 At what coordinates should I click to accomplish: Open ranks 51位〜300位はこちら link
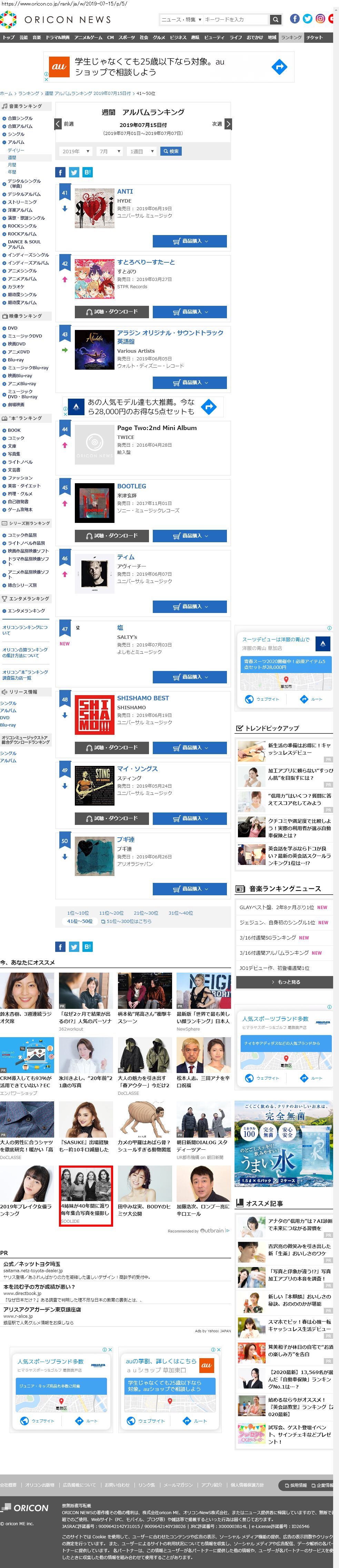(128, 922)
